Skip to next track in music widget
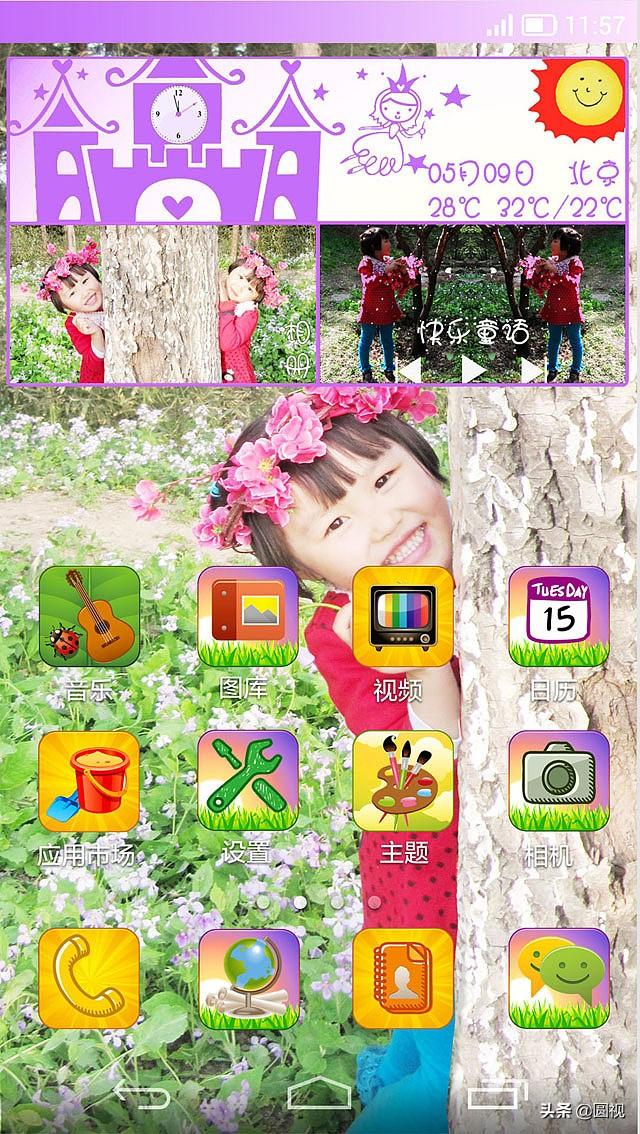Viewport: 640px width, 1134px height. pyautogui.click(x=534, y=370)
